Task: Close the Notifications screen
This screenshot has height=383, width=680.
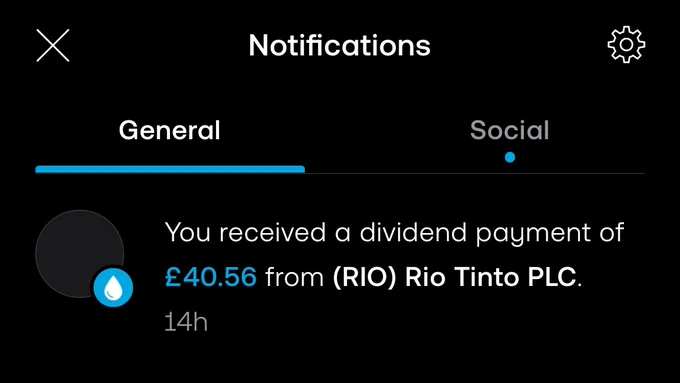Action: click(53, 46)
